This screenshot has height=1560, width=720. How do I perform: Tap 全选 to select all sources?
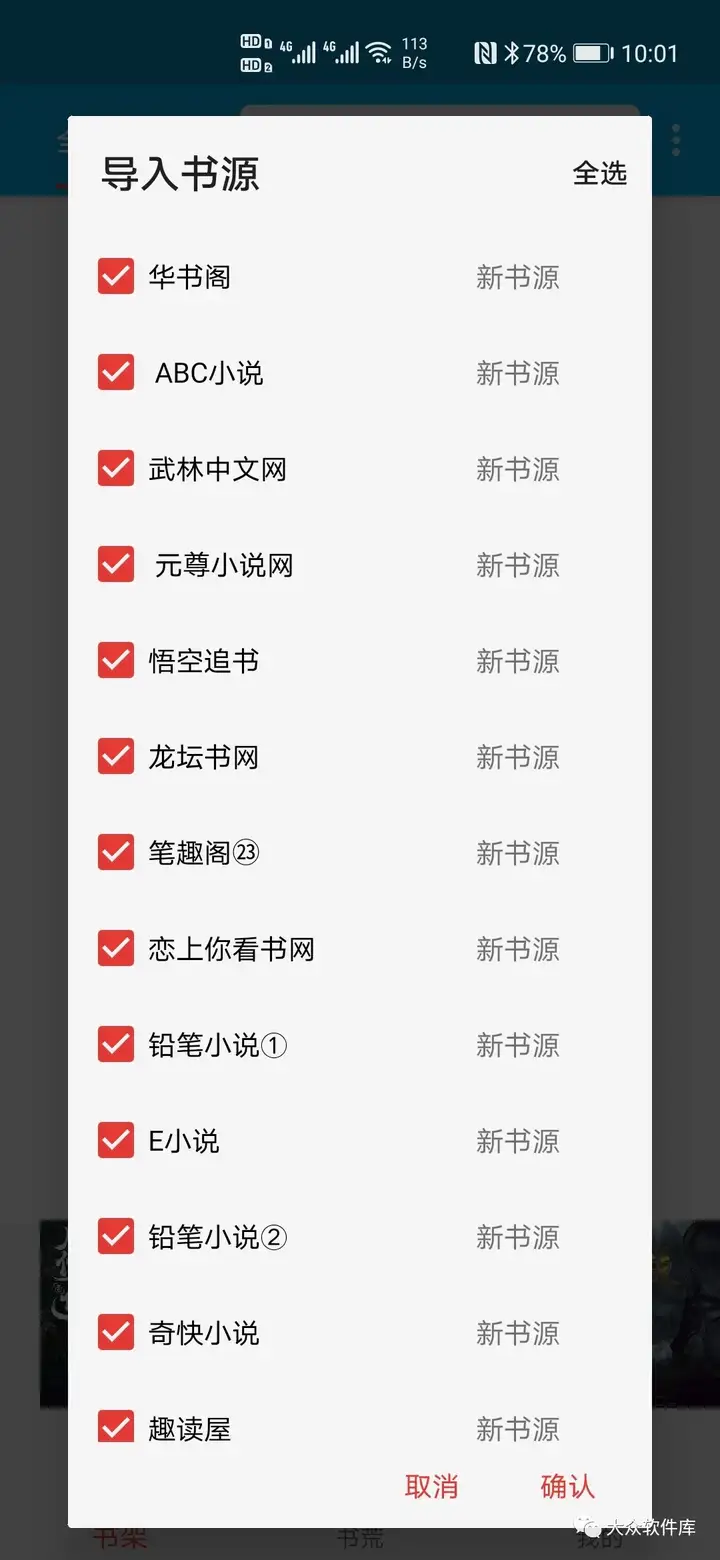click(x=599, y=174)
